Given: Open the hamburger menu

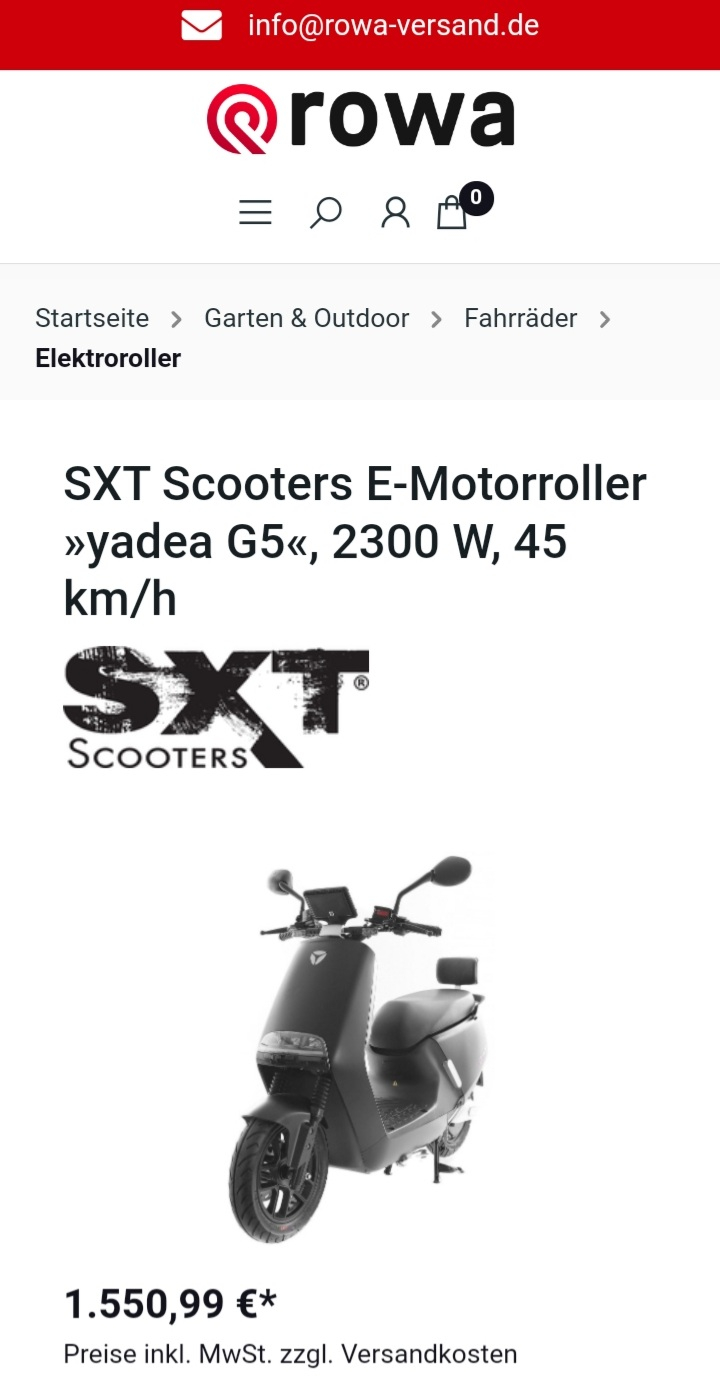Looking at the screenshot, I should coord(255,212).
